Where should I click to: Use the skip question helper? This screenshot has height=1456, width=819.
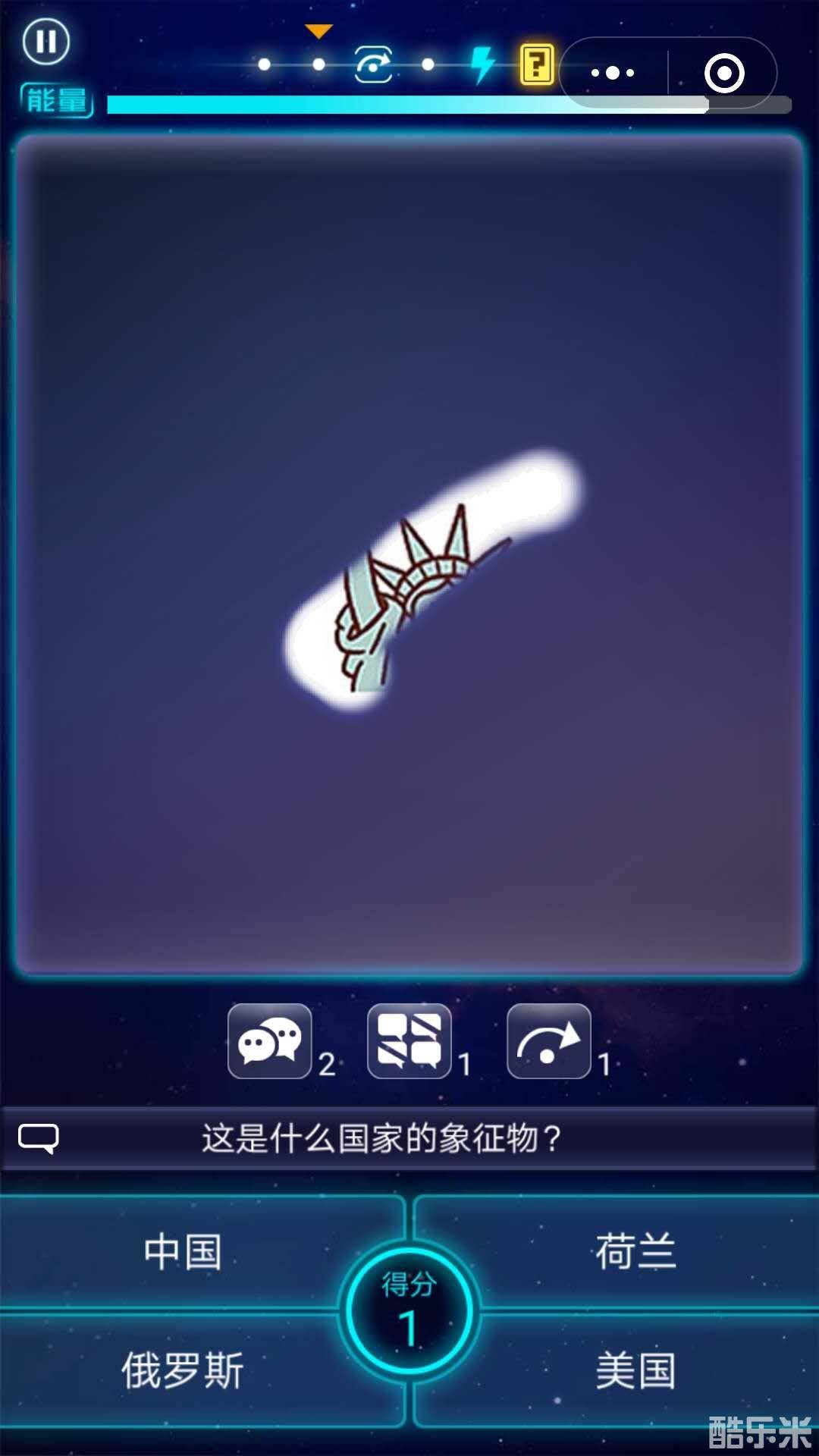point(549,1041)
